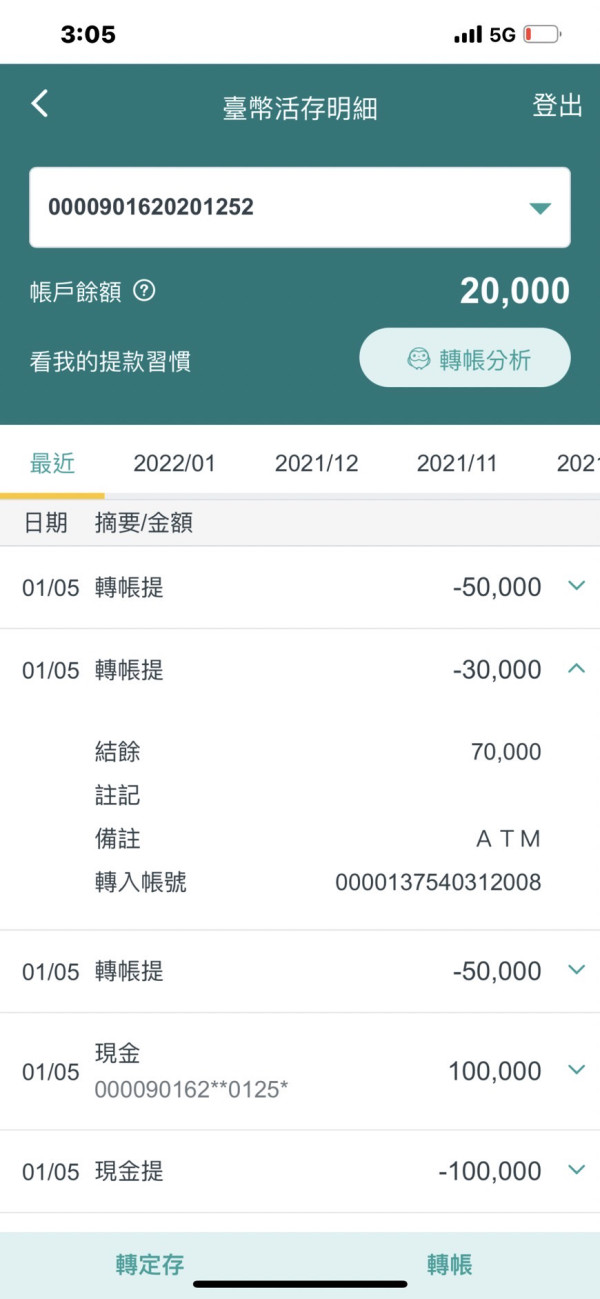Switch to the 2021/12 tab

[x=316, y=463]
